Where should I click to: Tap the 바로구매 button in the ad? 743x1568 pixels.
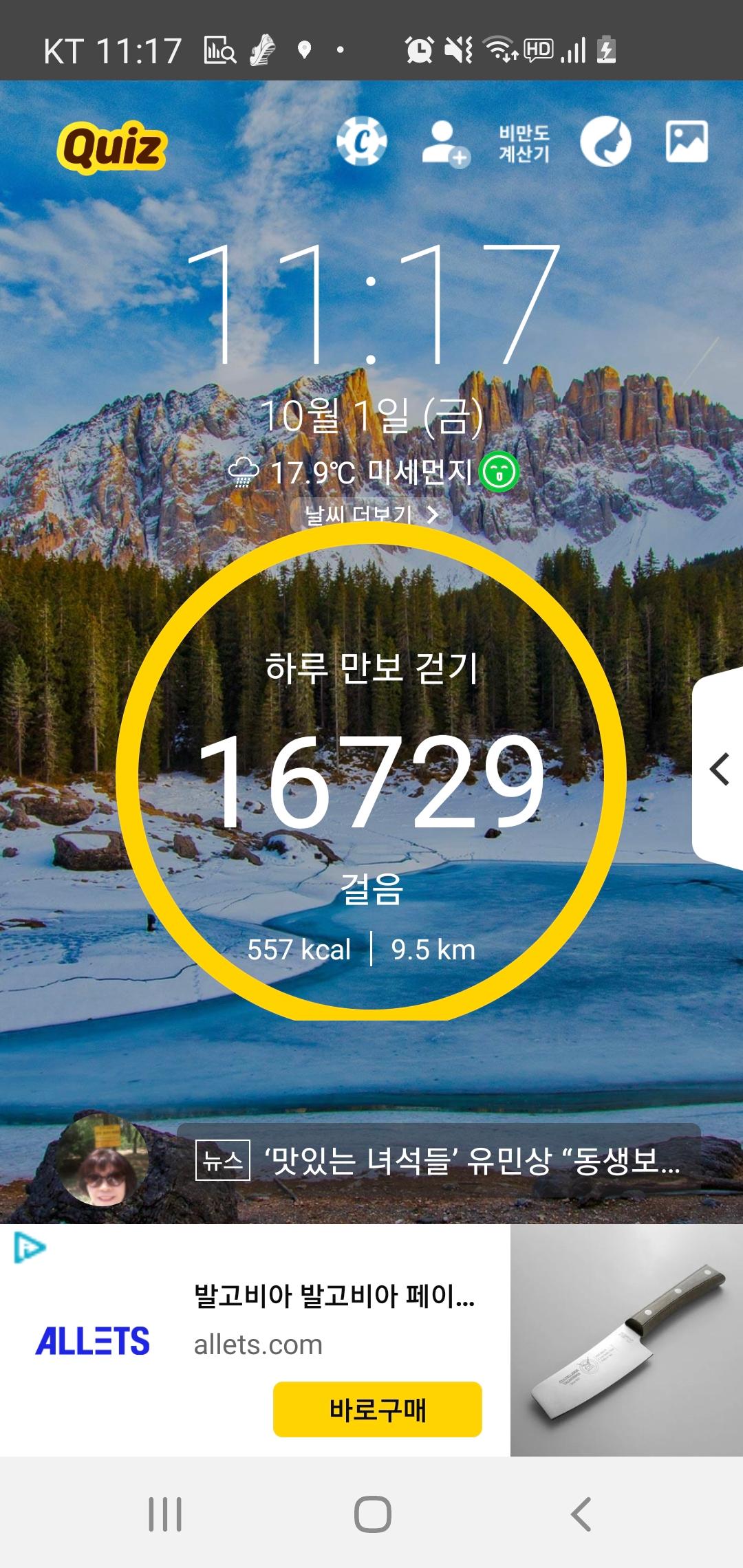tap(377, 1410)
